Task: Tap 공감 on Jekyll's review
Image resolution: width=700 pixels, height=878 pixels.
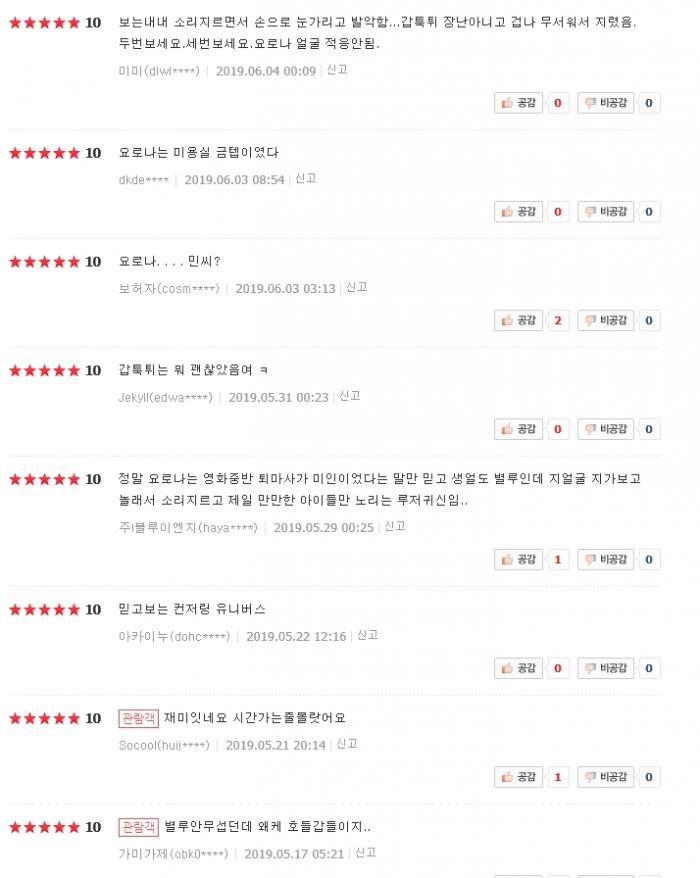Action: click(519, 430)
